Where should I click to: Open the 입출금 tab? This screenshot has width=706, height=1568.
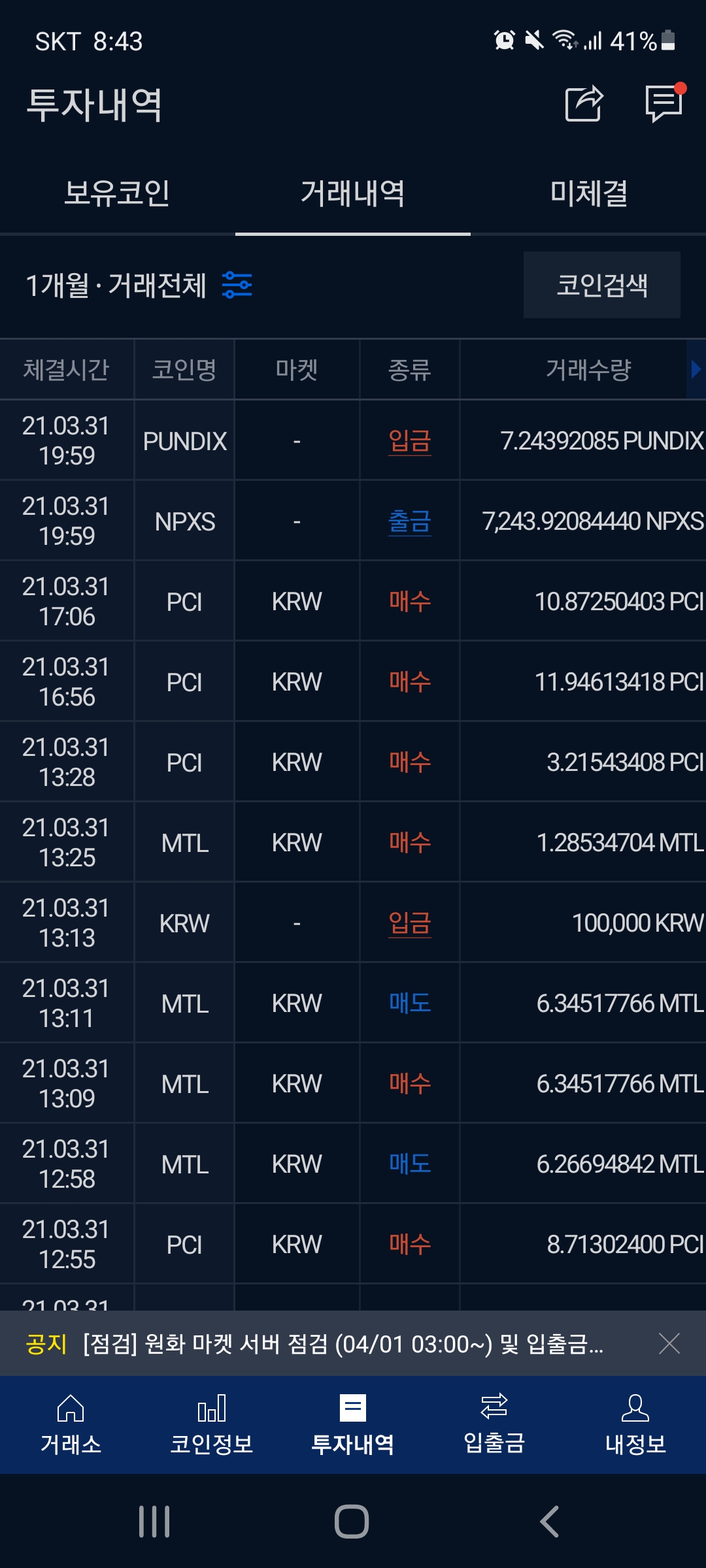[494, 1424]
